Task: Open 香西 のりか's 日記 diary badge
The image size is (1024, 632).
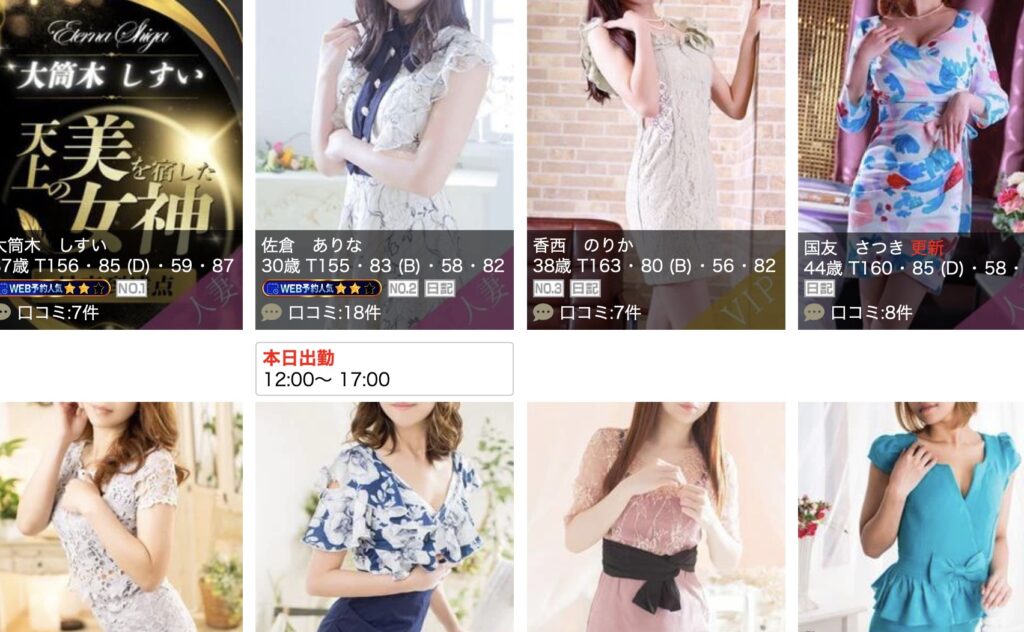Action: point(584,289)
